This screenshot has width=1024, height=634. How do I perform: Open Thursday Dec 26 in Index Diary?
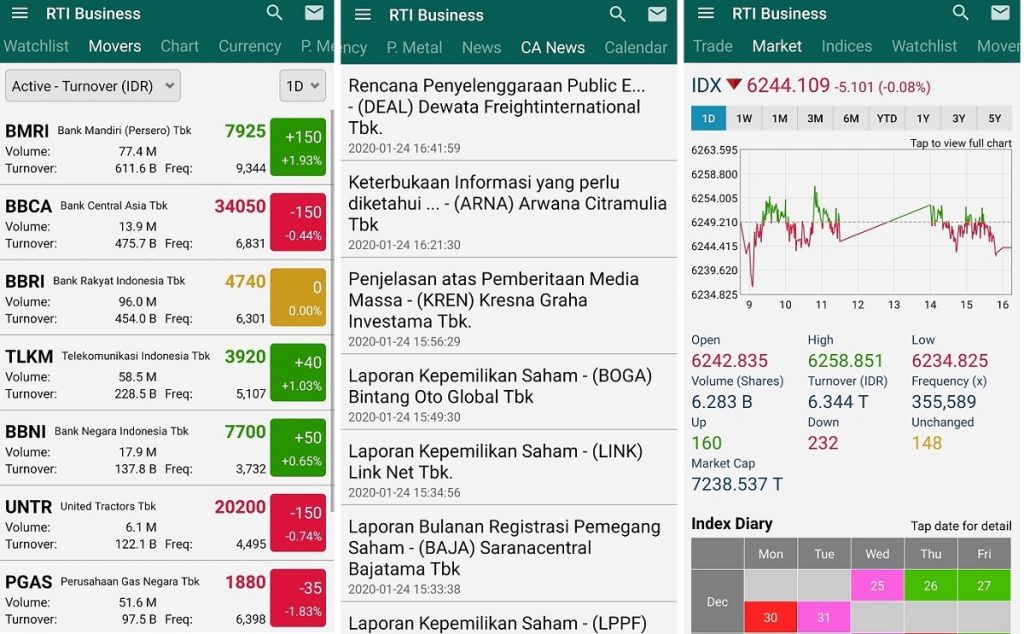pyautogui.click(x=931, y=586)
